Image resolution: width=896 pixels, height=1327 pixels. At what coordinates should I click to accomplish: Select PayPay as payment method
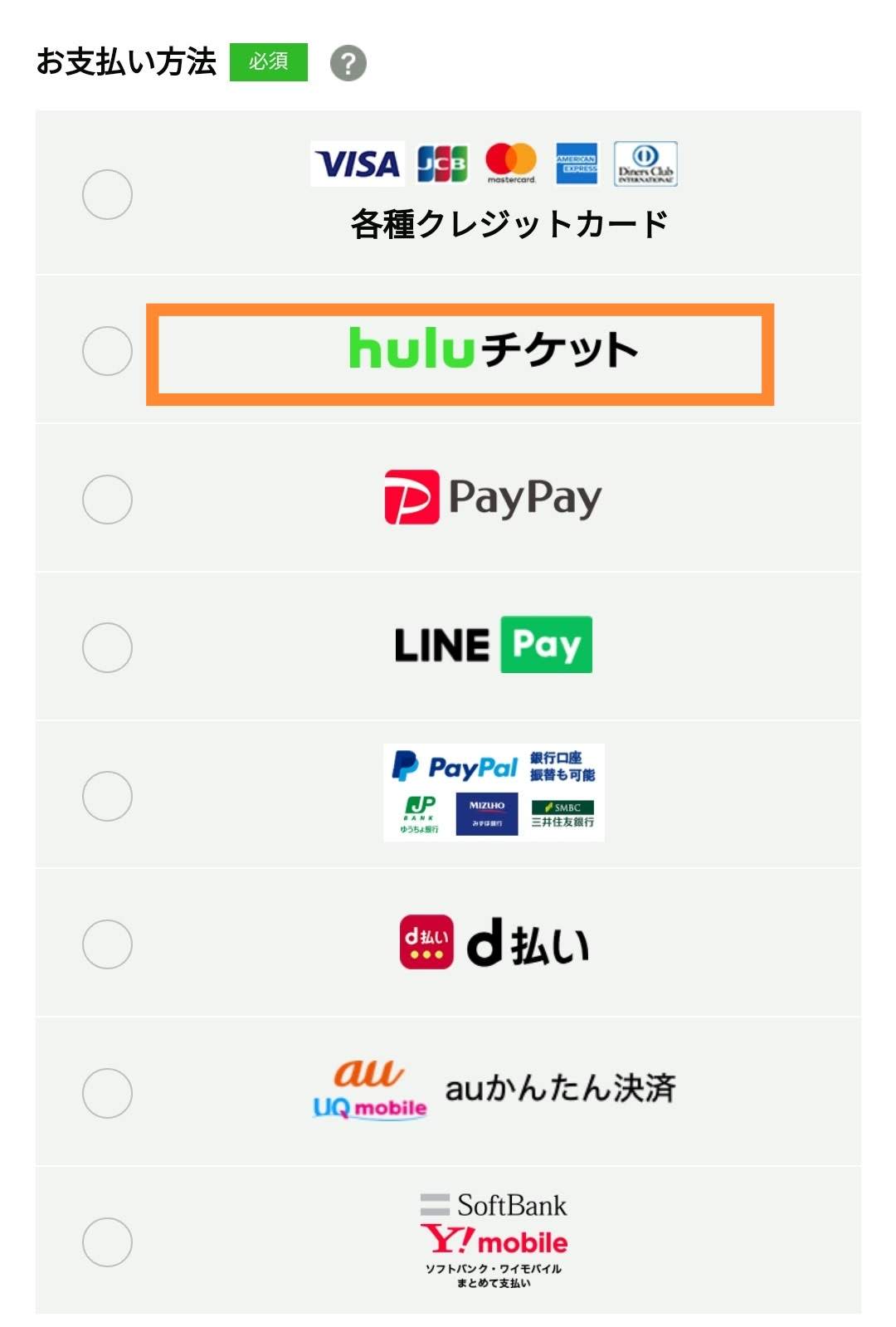(x=108, y=500)
